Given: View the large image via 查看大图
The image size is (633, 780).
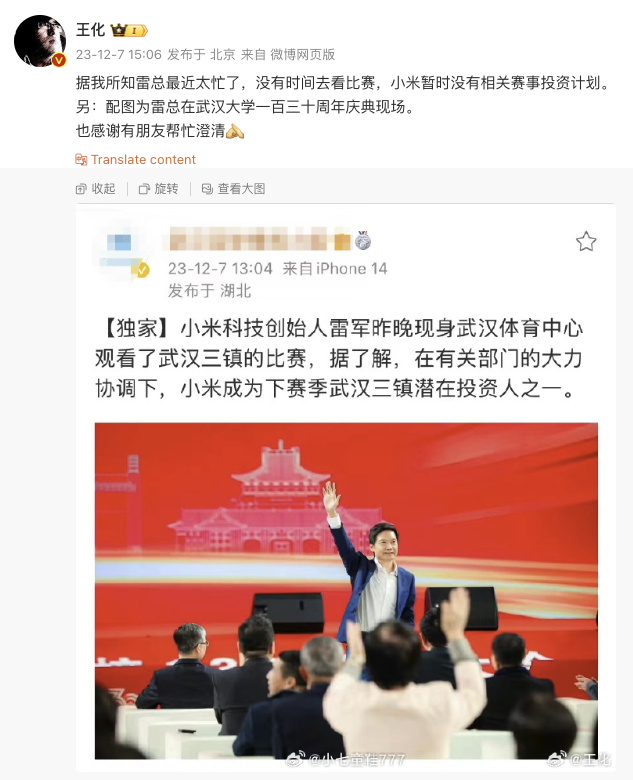Looking at the screenshot, I should 233,189.
